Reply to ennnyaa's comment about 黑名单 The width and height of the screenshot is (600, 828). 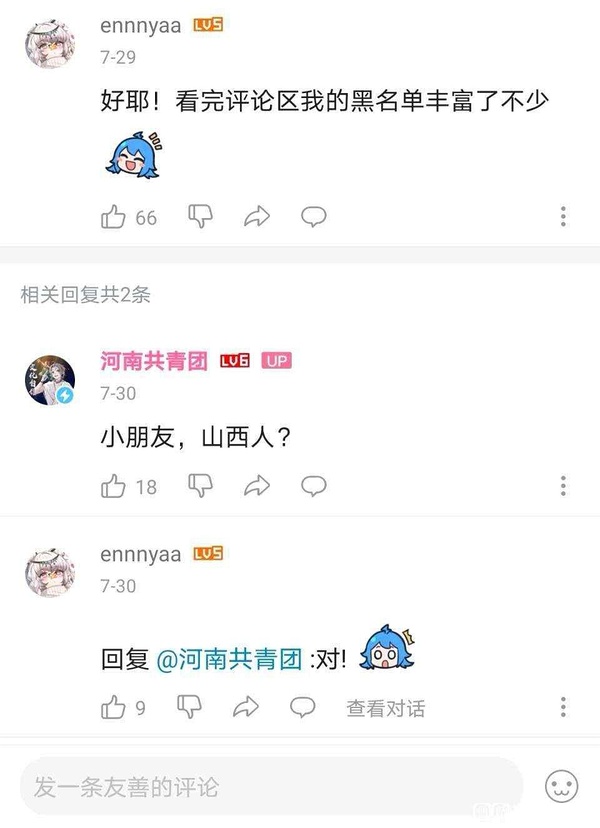click(x=314, y=216)
